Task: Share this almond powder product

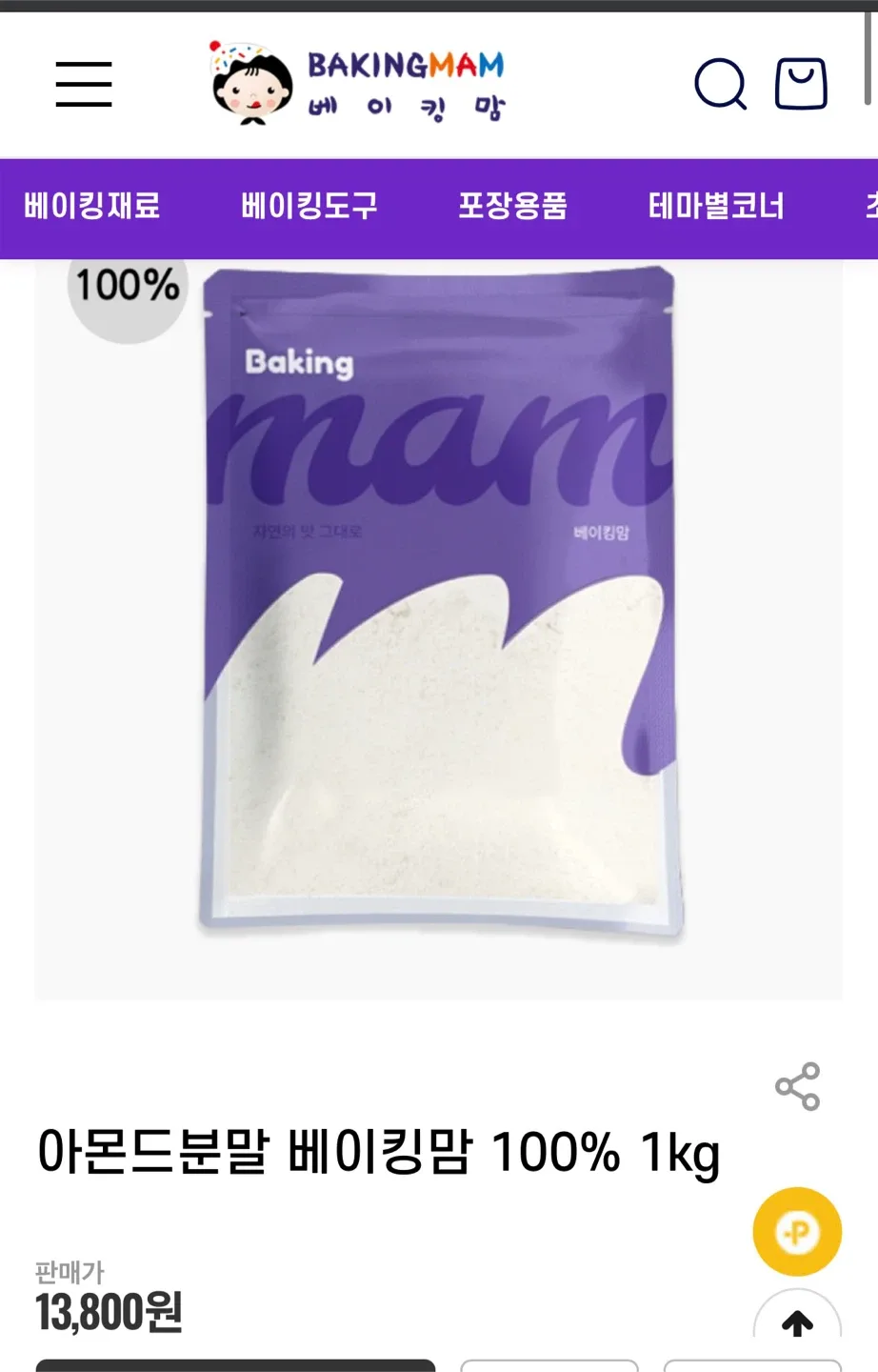Action: 797,1086
